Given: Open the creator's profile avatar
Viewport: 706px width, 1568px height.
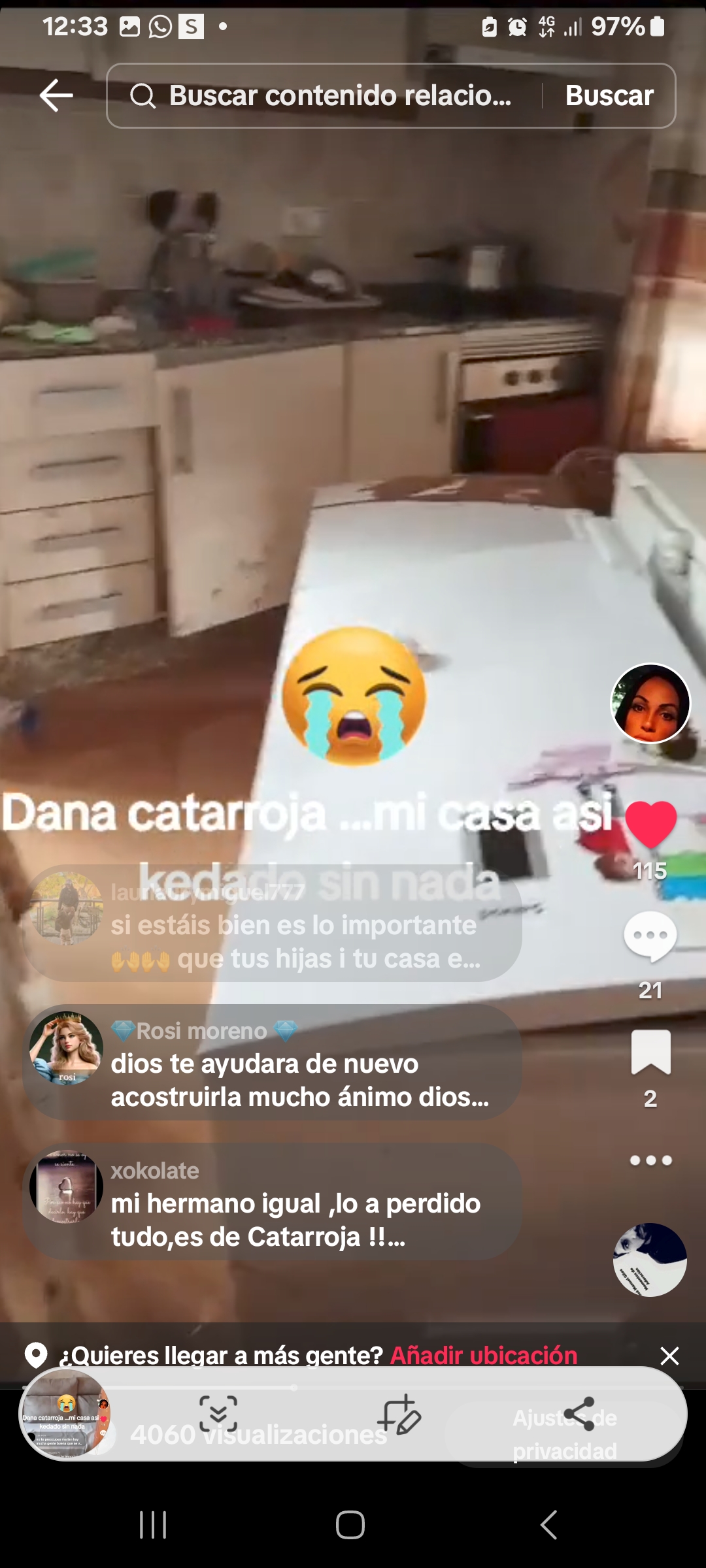Looking at the screenshot, I should [650, 704].
